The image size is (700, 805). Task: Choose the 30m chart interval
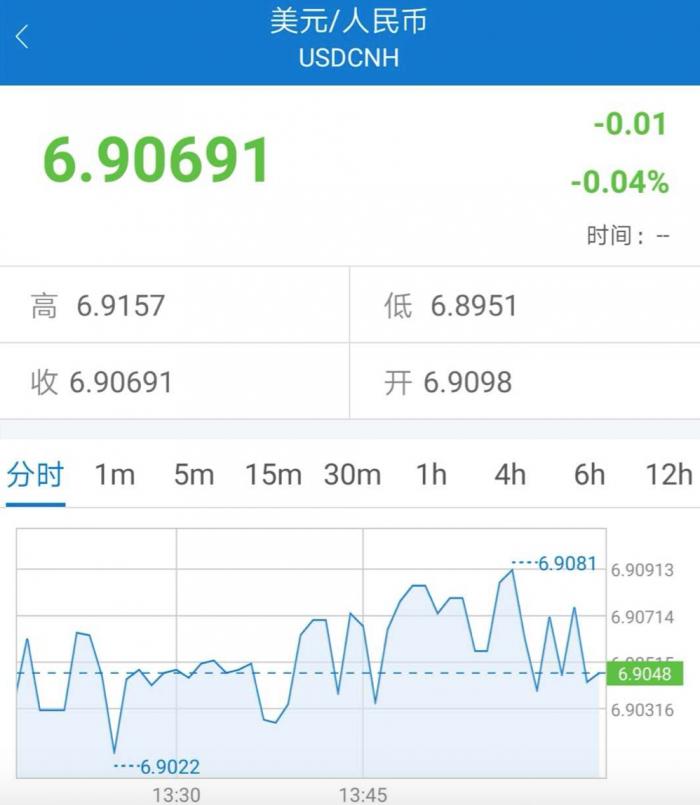coord(352,474)
